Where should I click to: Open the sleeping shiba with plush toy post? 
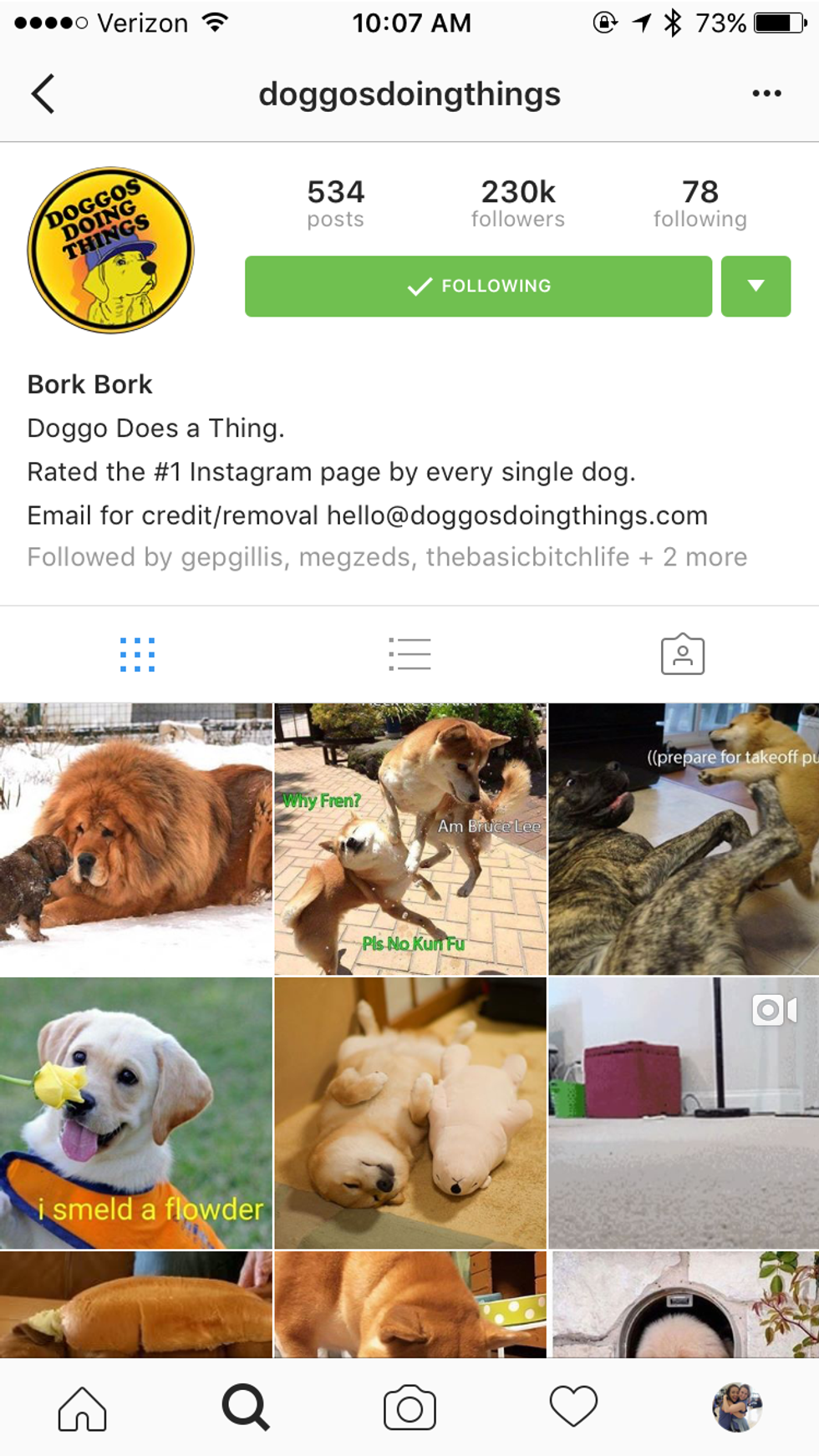410,1113
